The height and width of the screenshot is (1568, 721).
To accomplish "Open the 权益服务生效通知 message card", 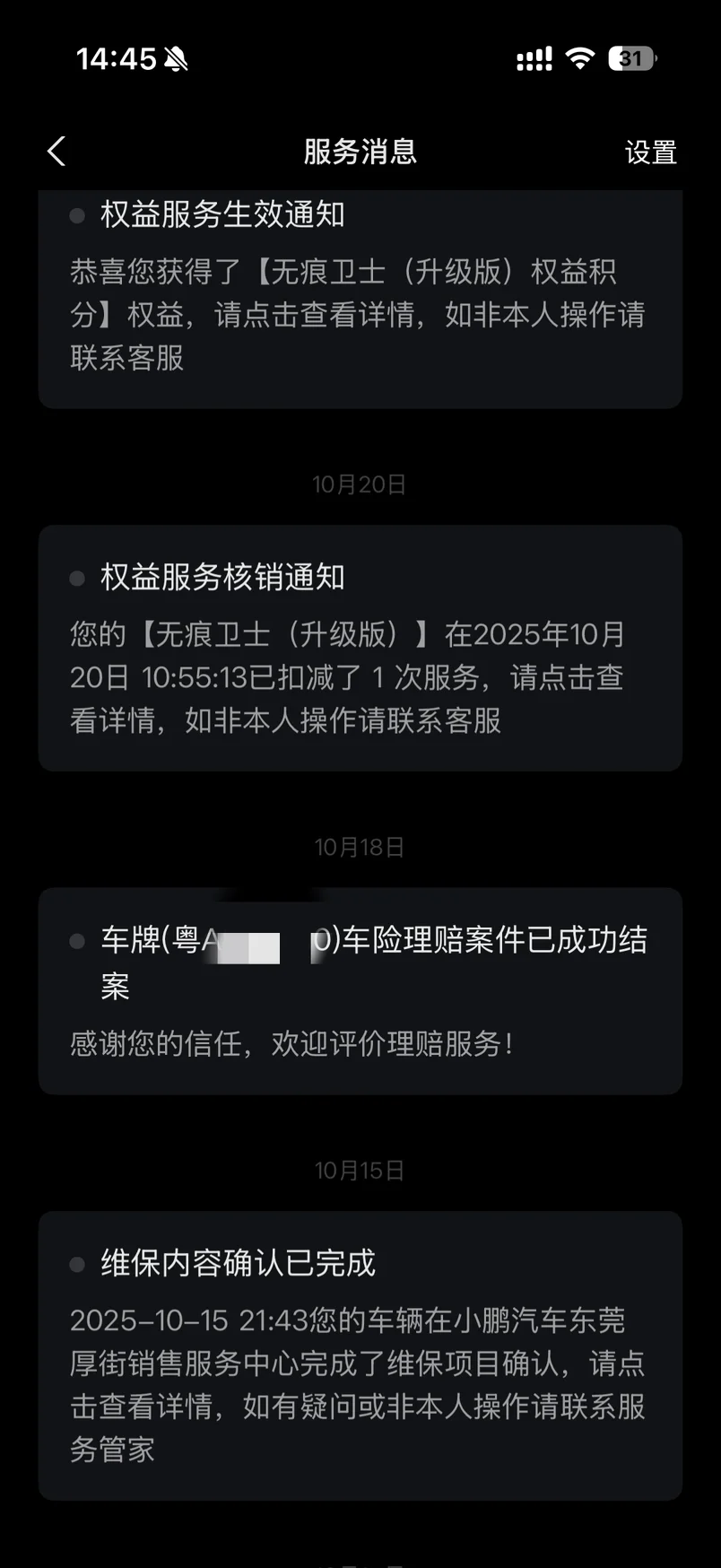I will pos(360,299).
